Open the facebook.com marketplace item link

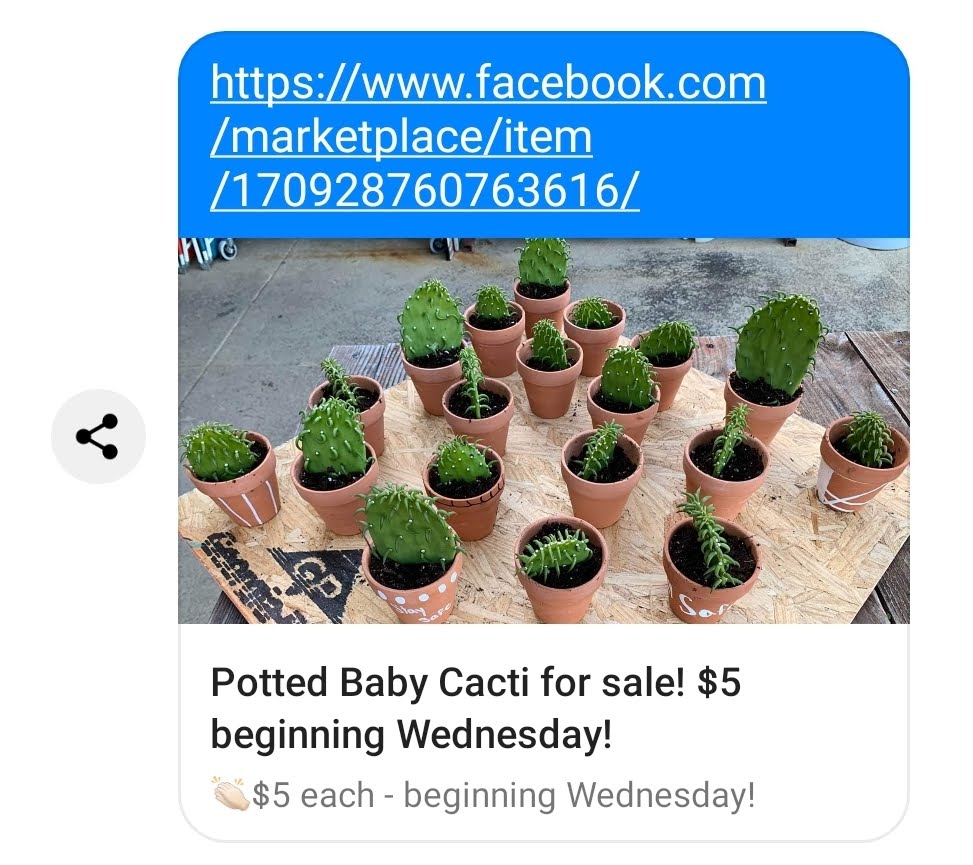pyautogui.click(x=487, y=136)
